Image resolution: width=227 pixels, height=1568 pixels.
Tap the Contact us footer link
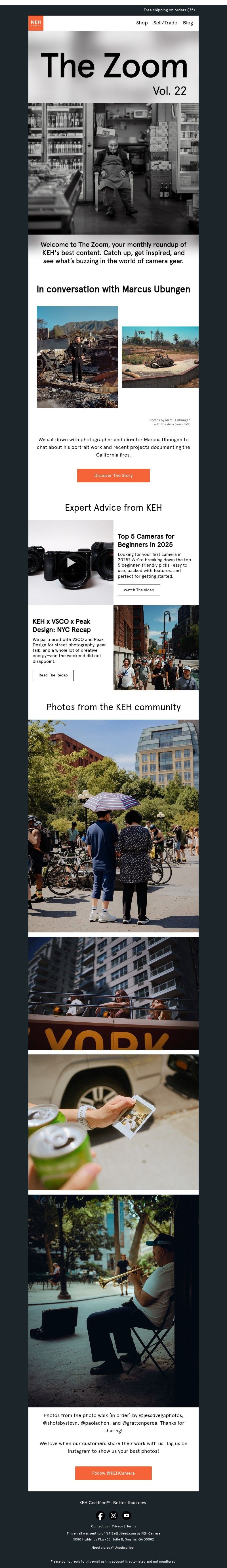(99, 1526)
